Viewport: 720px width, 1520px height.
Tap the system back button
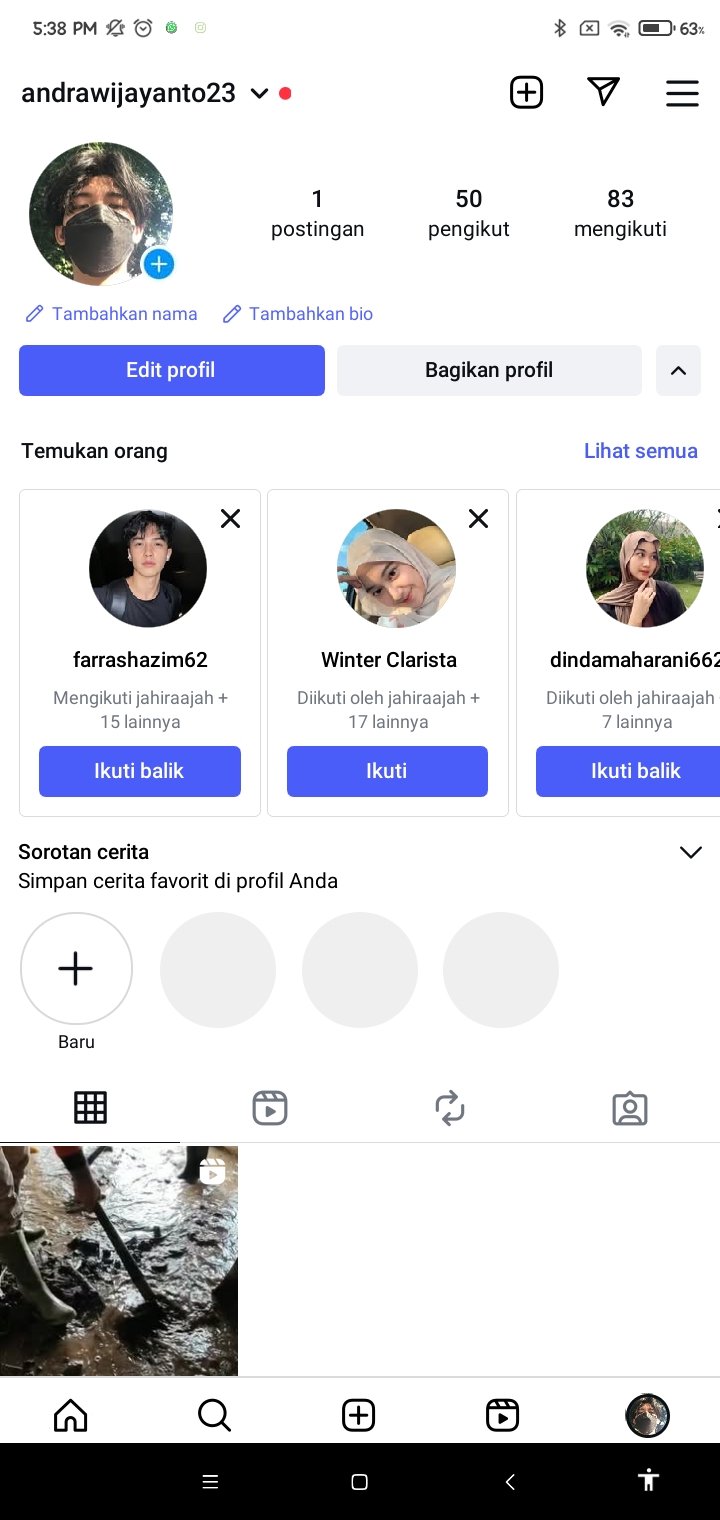510,1482
